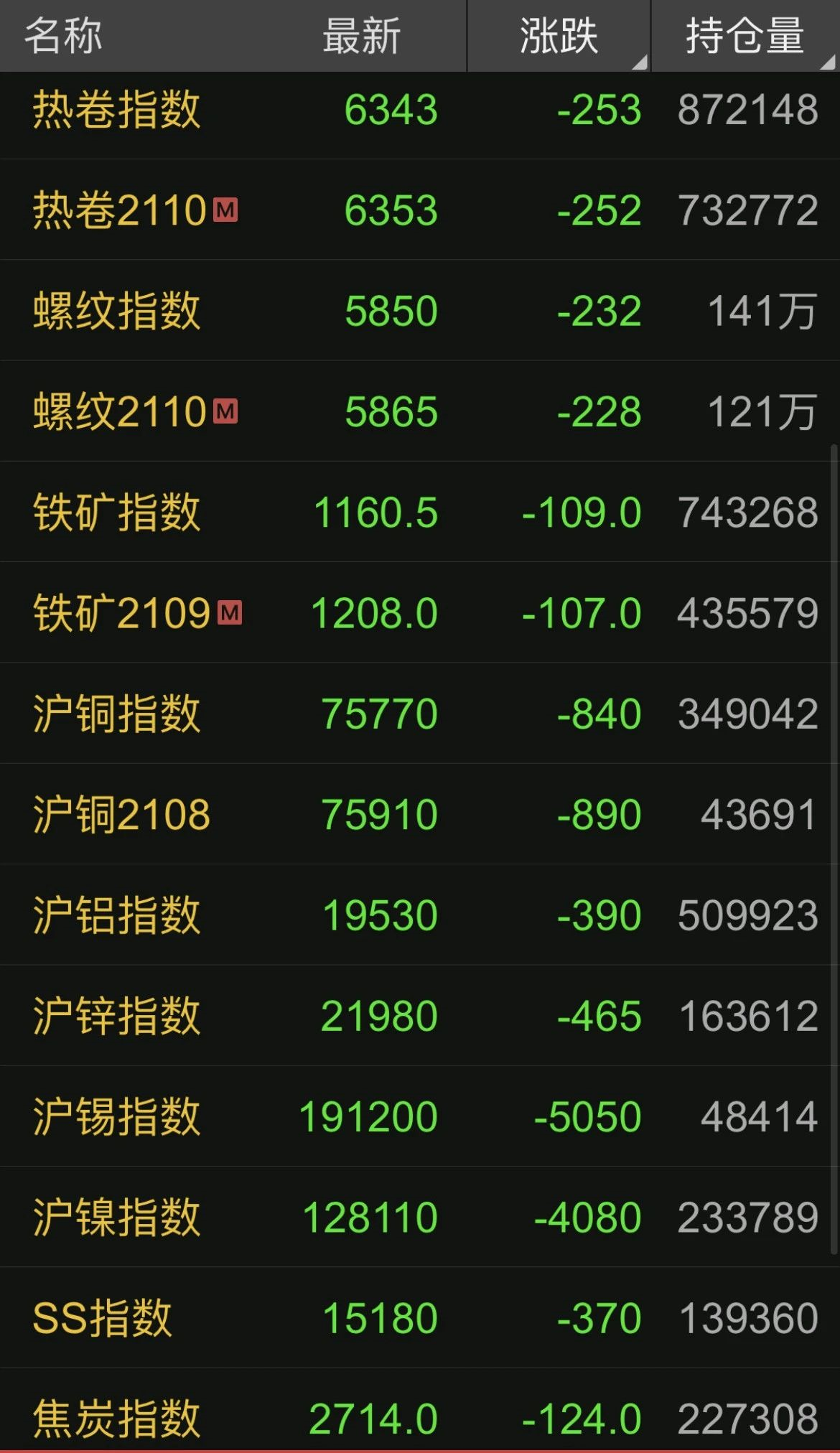Open the 焦炭指数 quote row
Viewport: 840px width, 1453px height.
click(x=420, y=1411)
